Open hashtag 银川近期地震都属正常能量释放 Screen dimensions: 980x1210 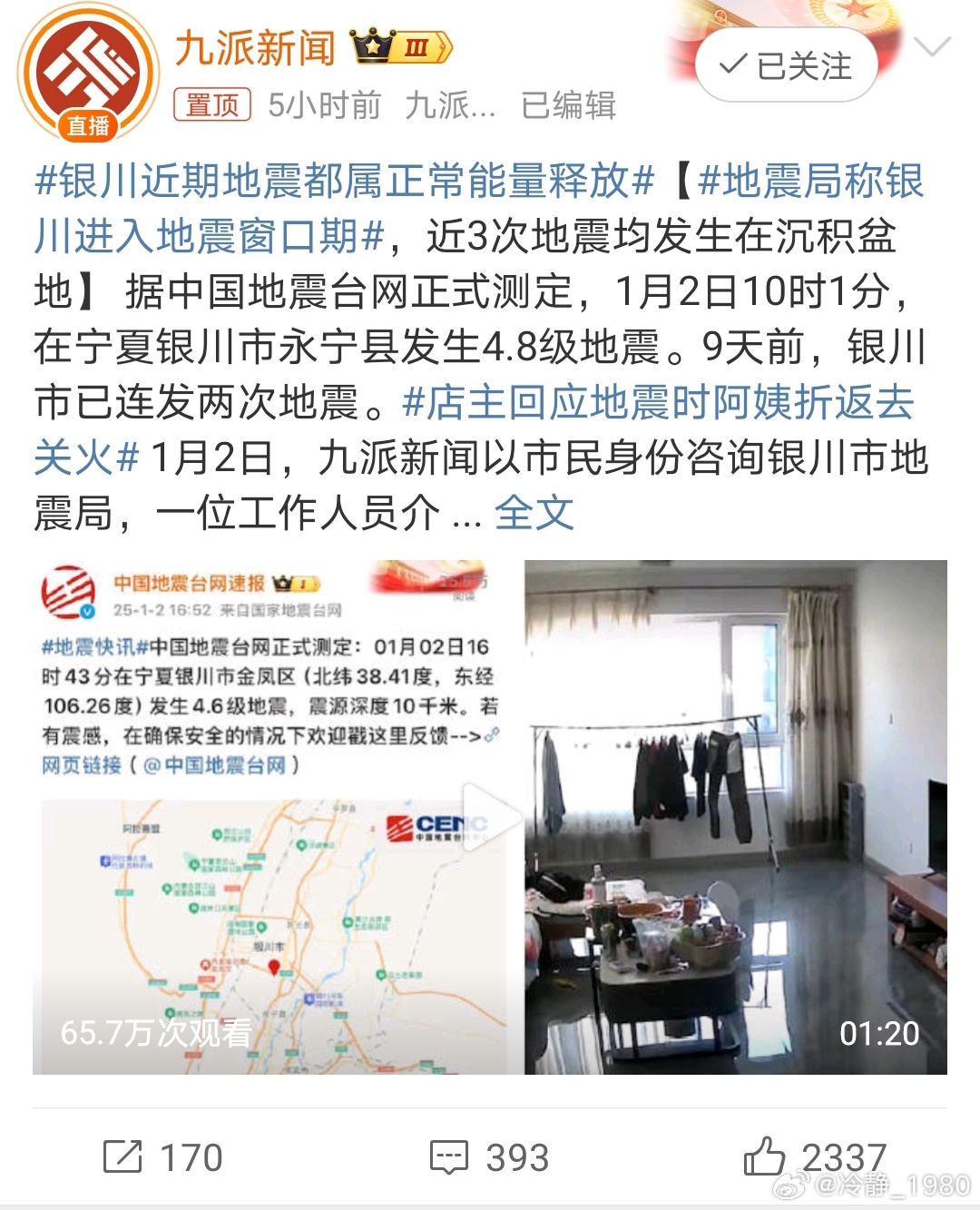345,181
